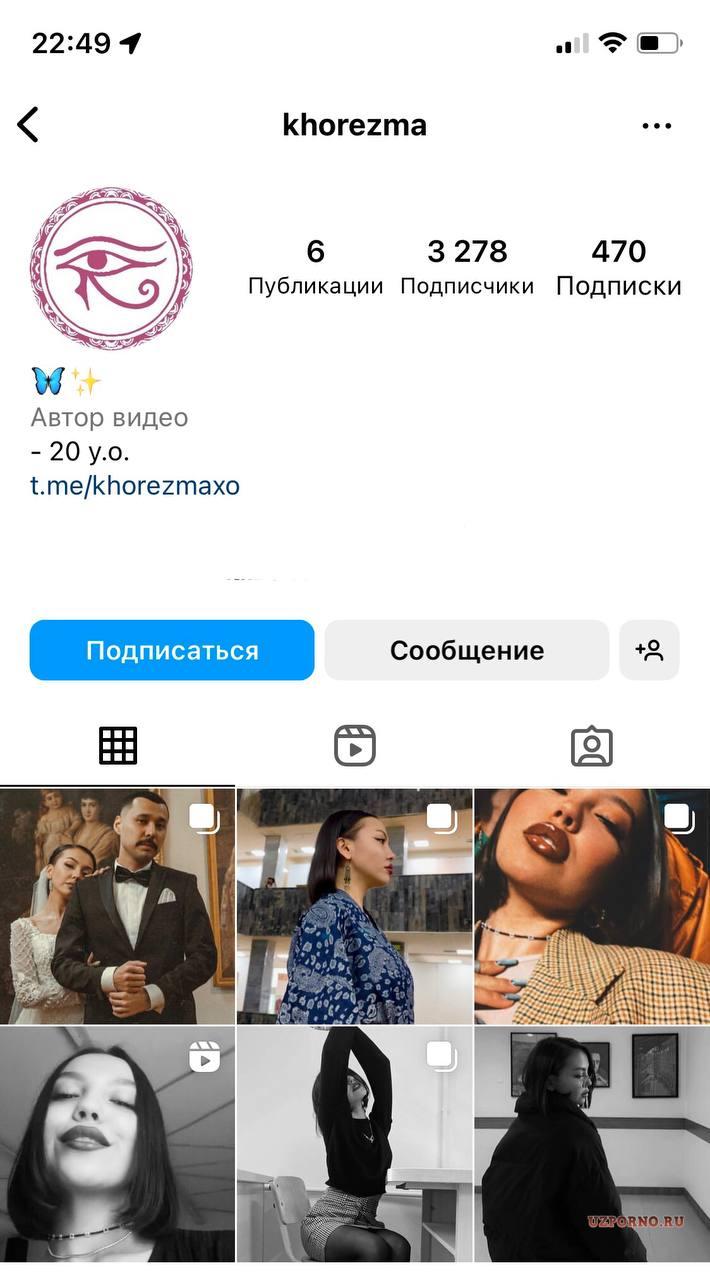View the 3 278 Подписчики list
This screenshot has height=1280, width=710.
point(467,266)
